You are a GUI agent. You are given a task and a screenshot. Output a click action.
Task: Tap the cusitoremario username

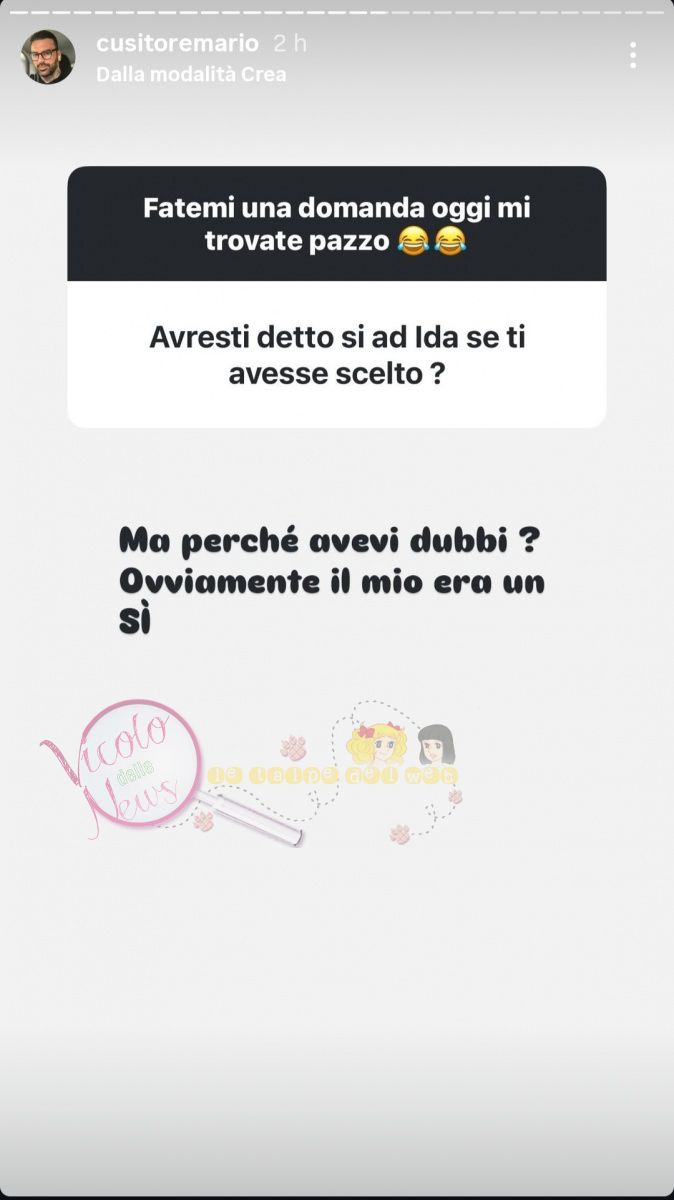177,44
